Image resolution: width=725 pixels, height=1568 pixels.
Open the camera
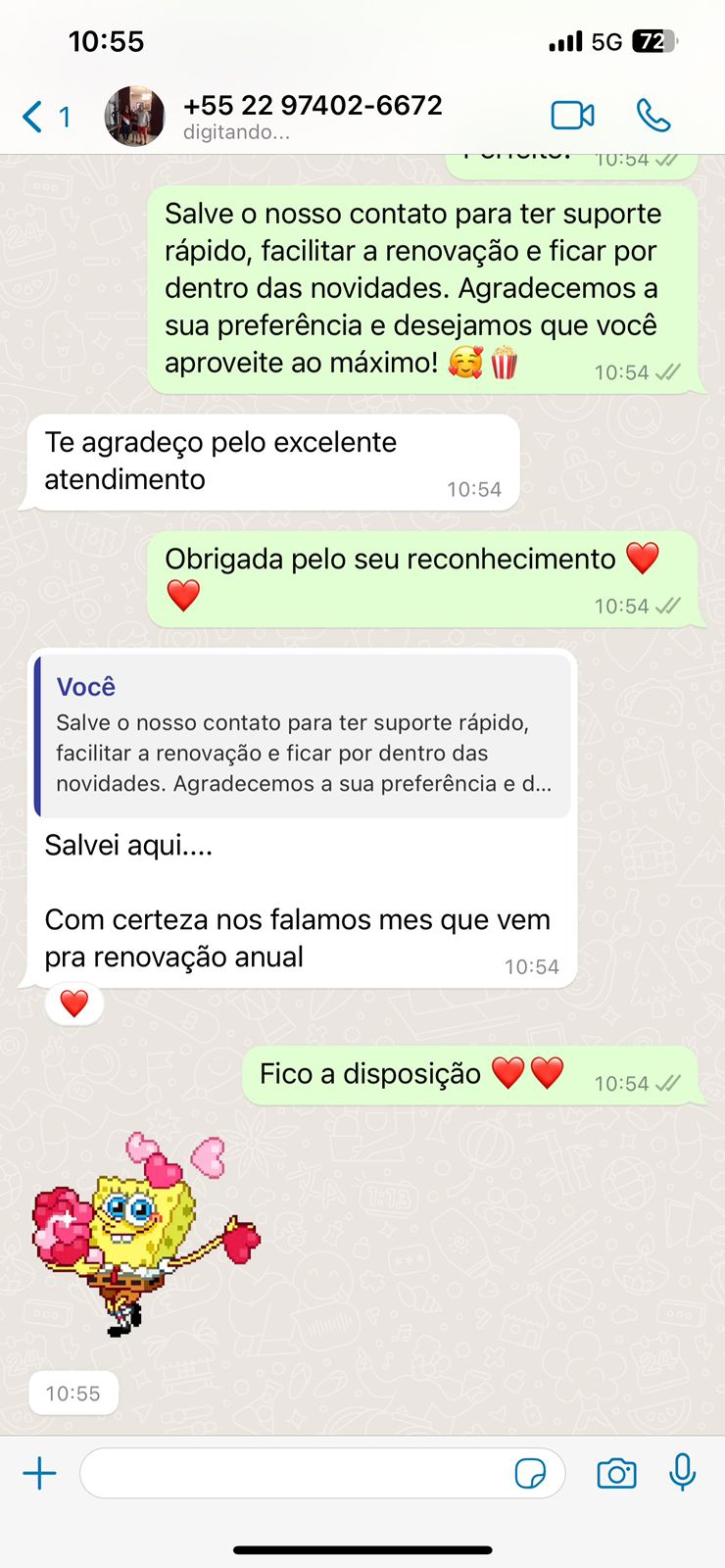tap(616, 1473)
